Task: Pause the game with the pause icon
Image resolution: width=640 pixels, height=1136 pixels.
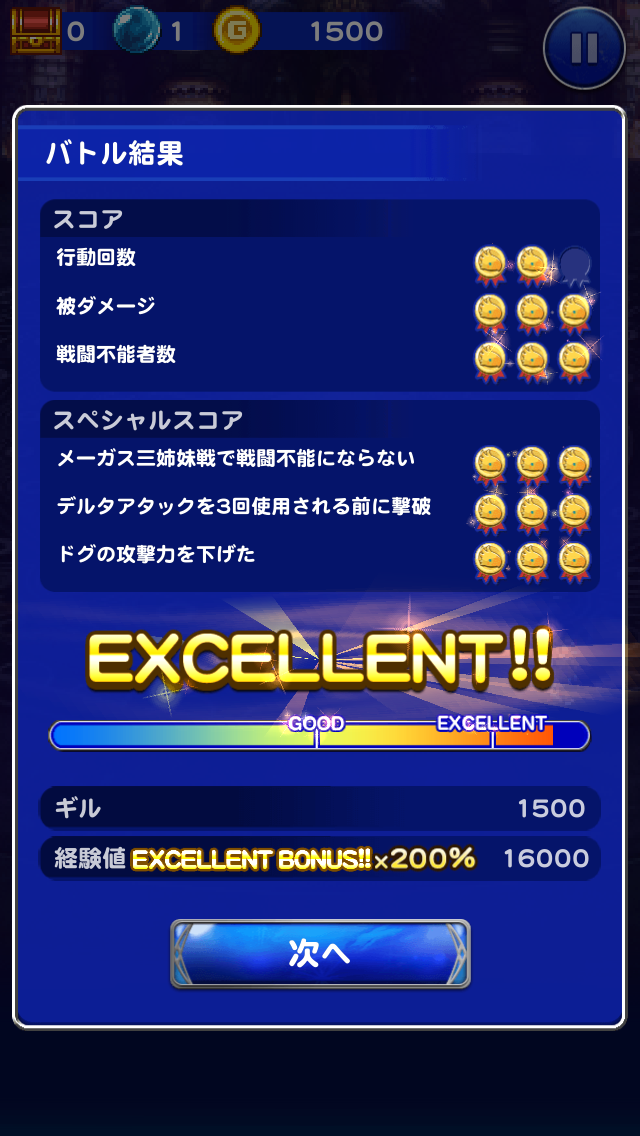Action: pos(584,47)
